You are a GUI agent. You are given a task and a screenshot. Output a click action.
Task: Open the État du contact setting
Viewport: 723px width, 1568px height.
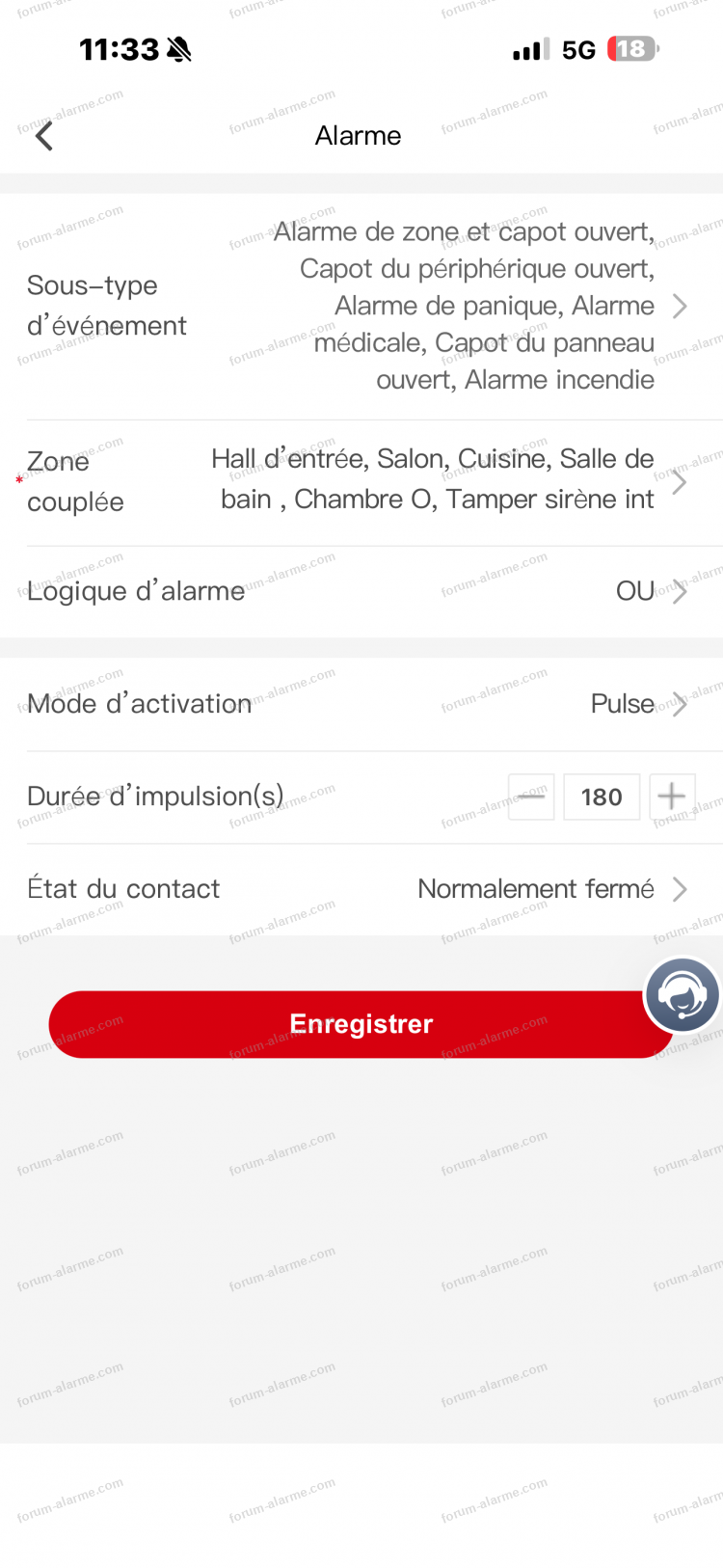click(x=549, y=889)
